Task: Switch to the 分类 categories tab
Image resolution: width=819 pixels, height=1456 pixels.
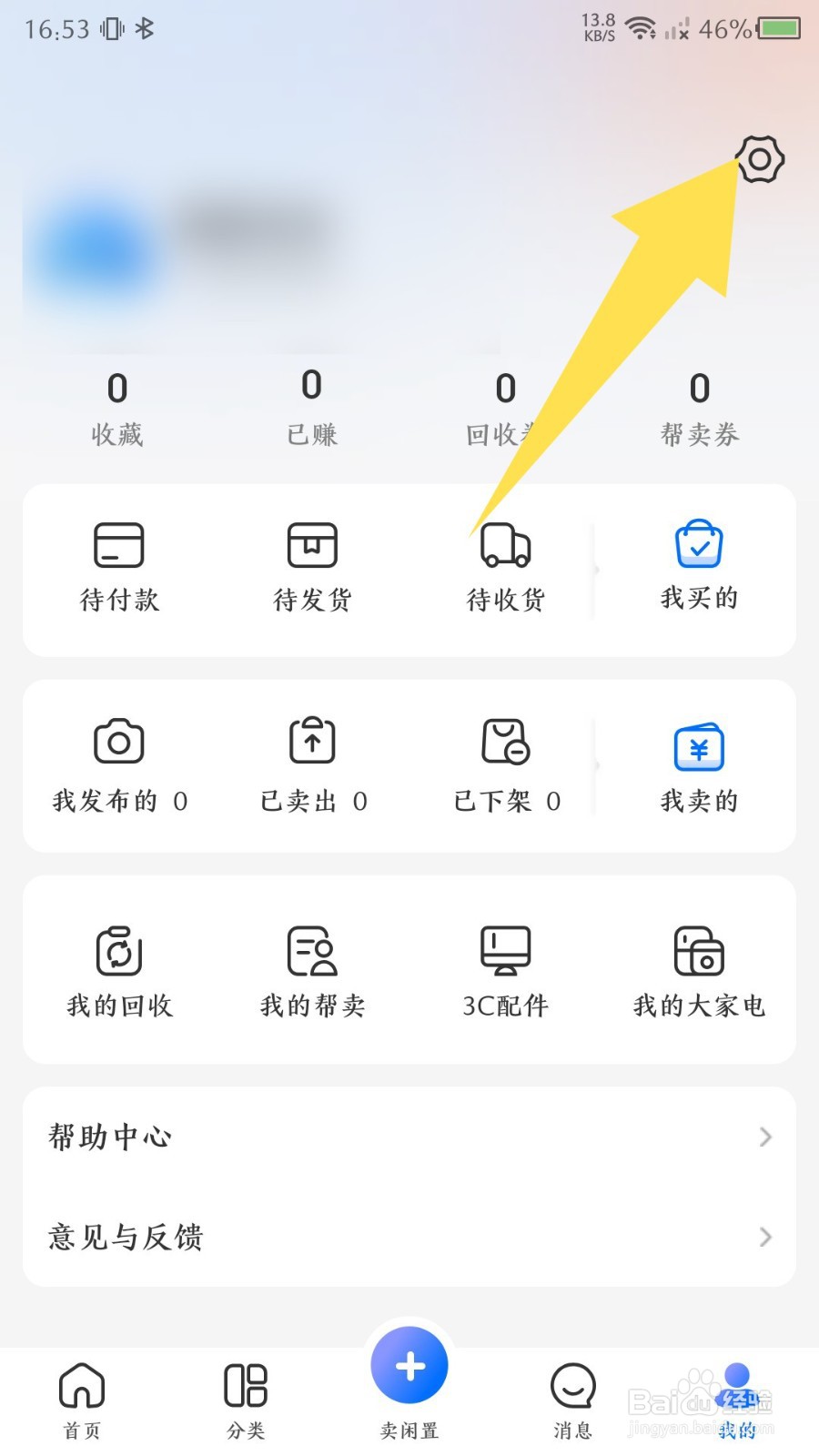Action: 246,1401
